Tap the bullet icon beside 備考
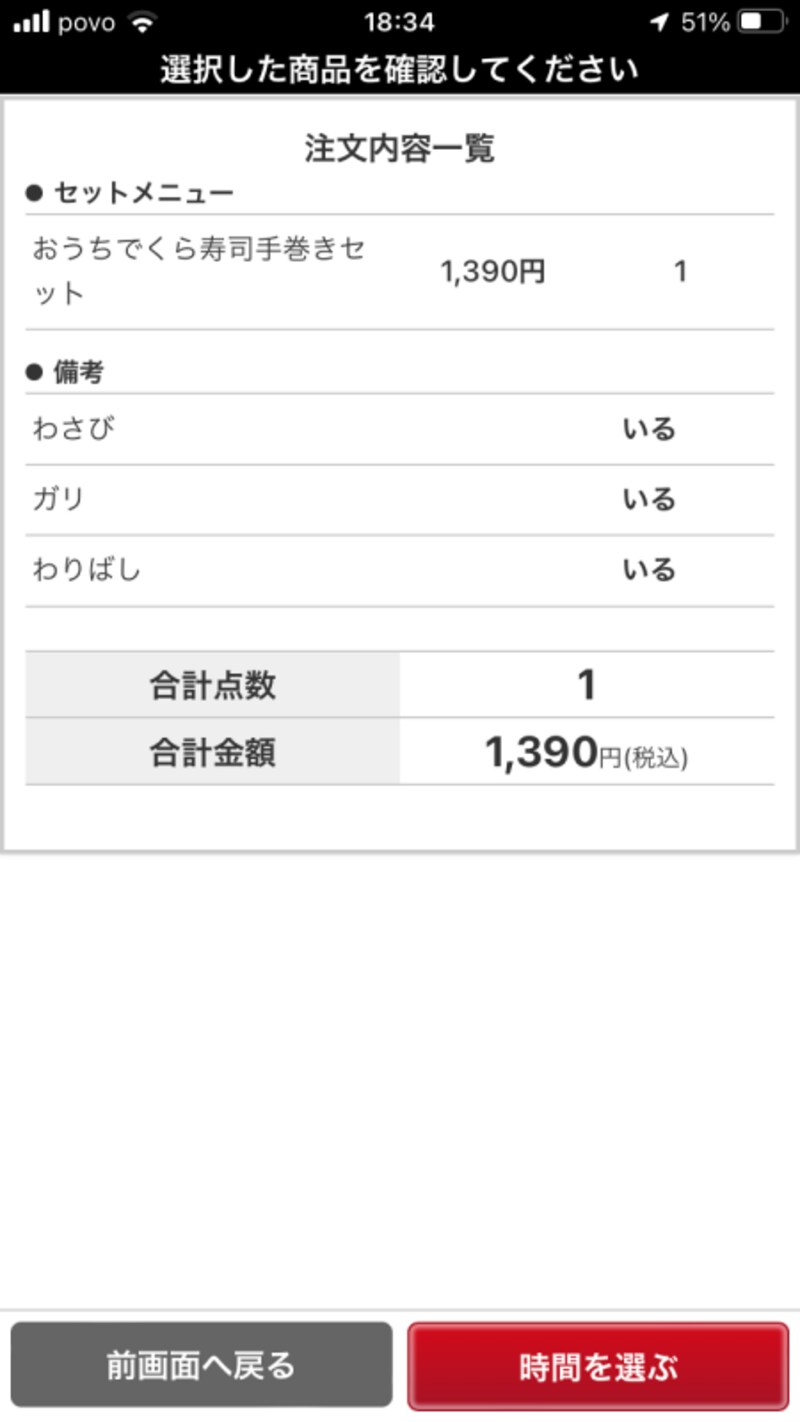The image size is (800, 1422). tap(35, 371)
